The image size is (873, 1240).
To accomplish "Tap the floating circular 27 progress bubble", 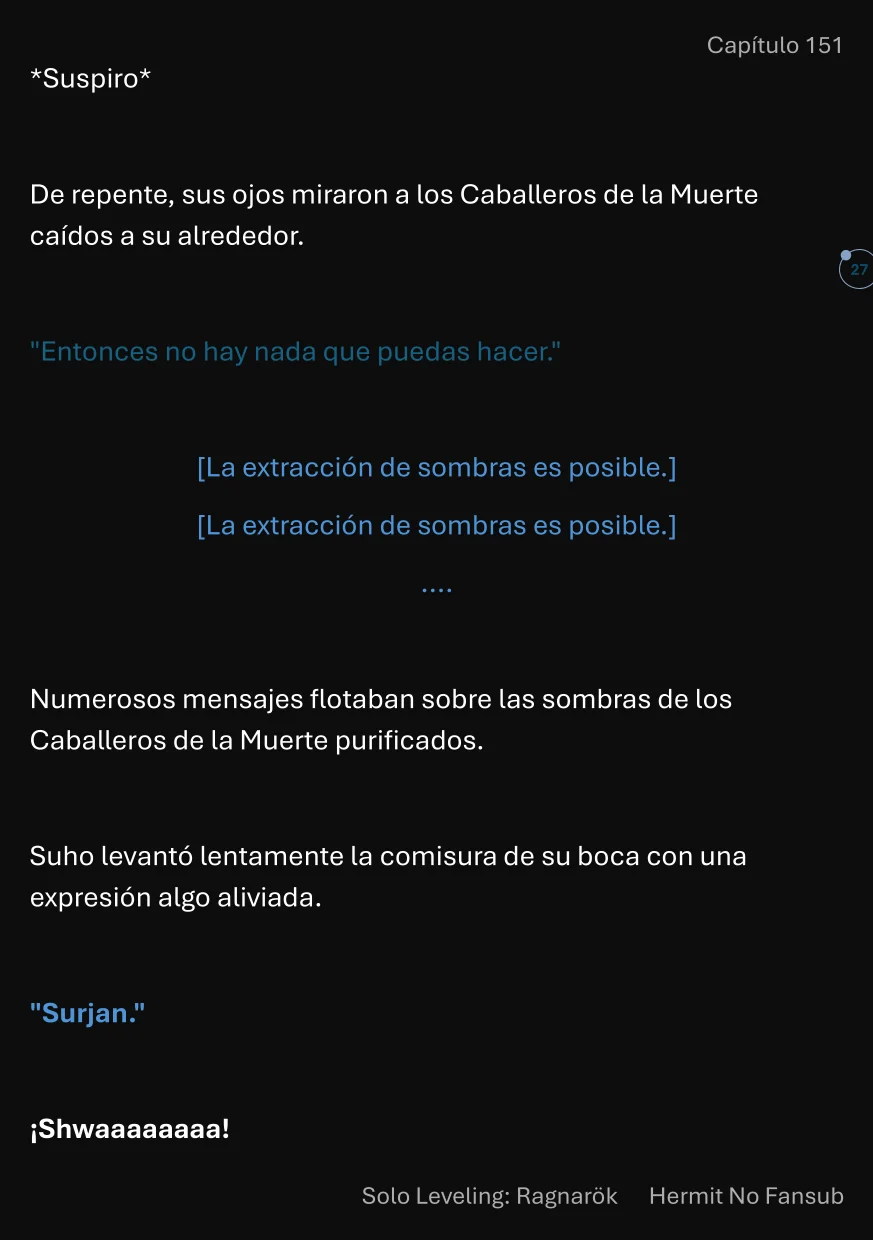I will coord(857,270).
